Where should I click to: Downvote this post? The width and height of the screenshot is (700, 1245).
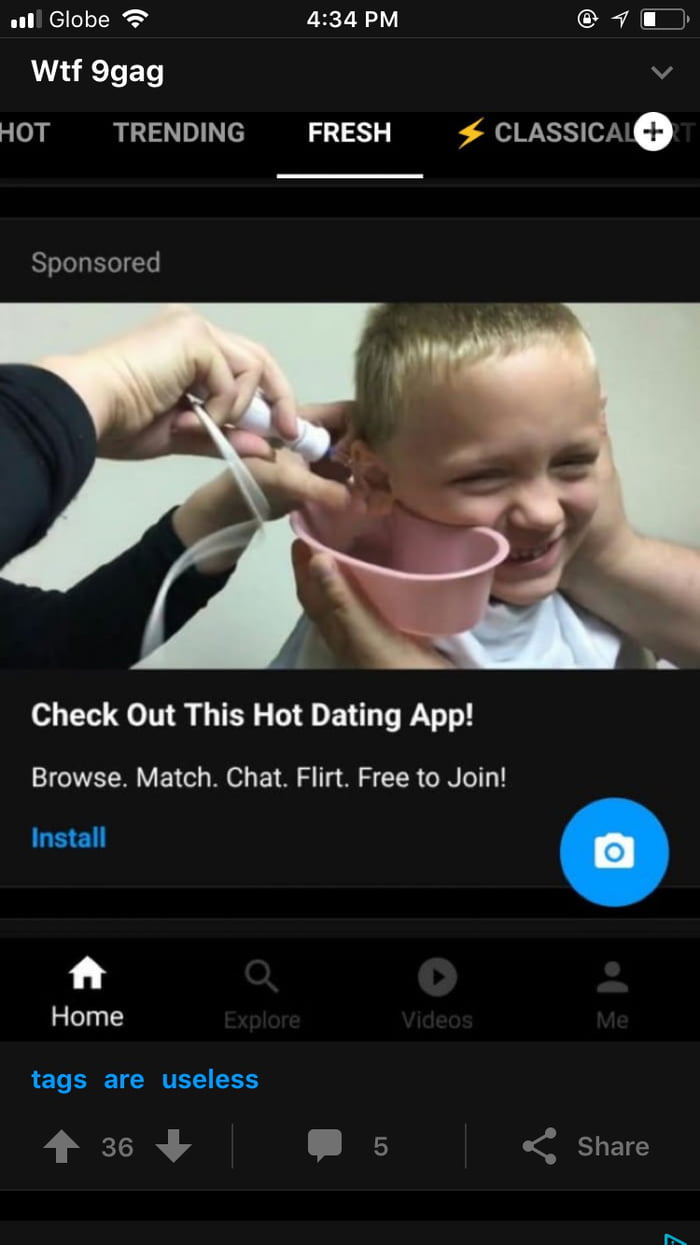coord(173,1146)
